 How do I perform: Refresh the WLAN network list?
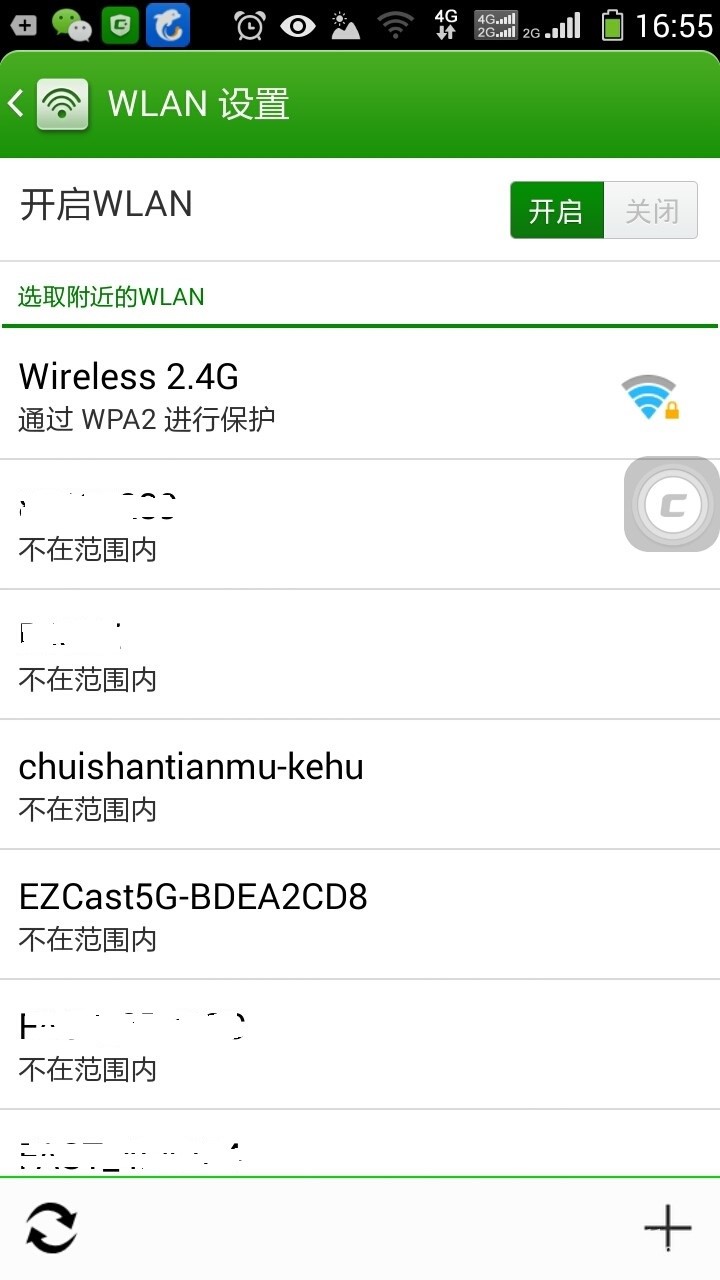pyautogui.click(x=51, y=1227)
